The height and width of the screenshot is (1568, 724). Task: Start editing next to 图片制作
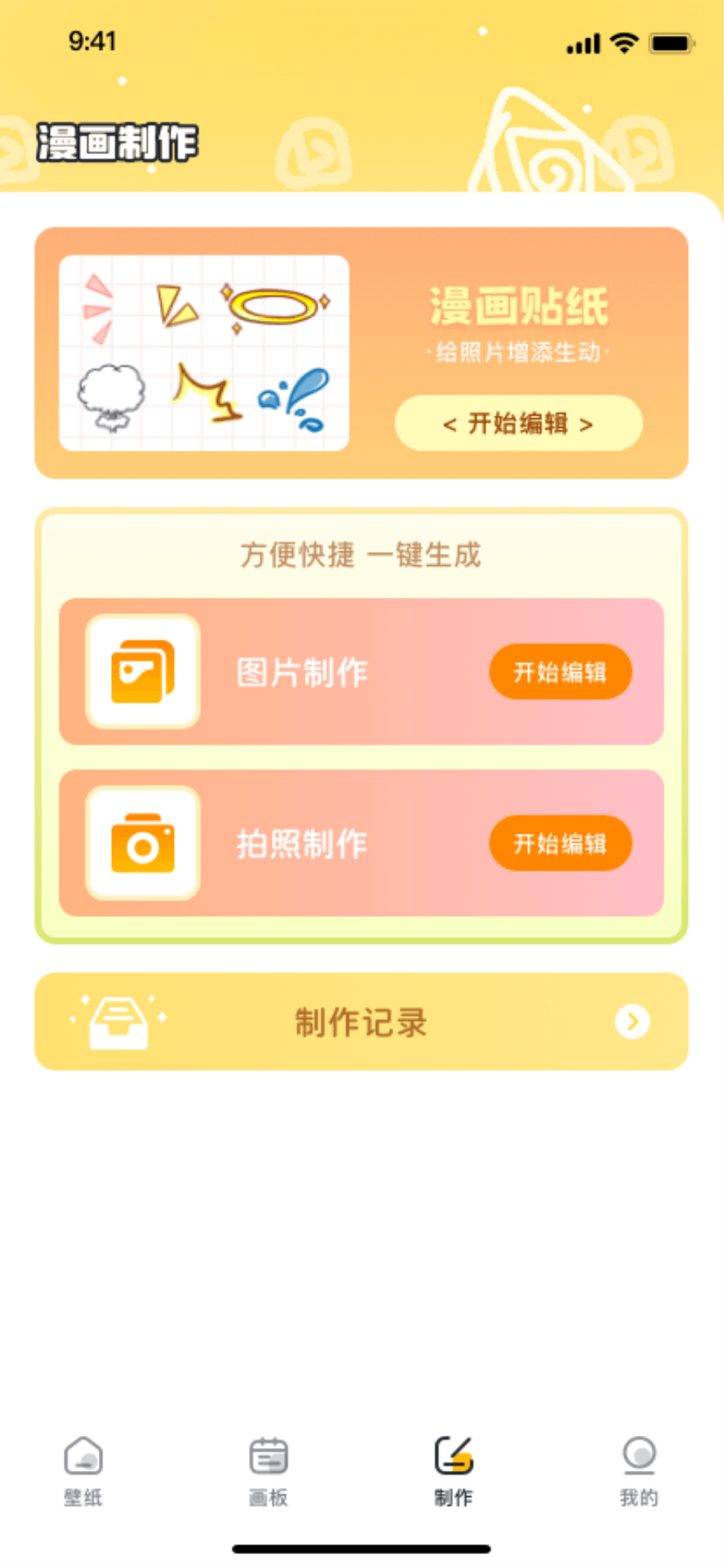(560, 671)
